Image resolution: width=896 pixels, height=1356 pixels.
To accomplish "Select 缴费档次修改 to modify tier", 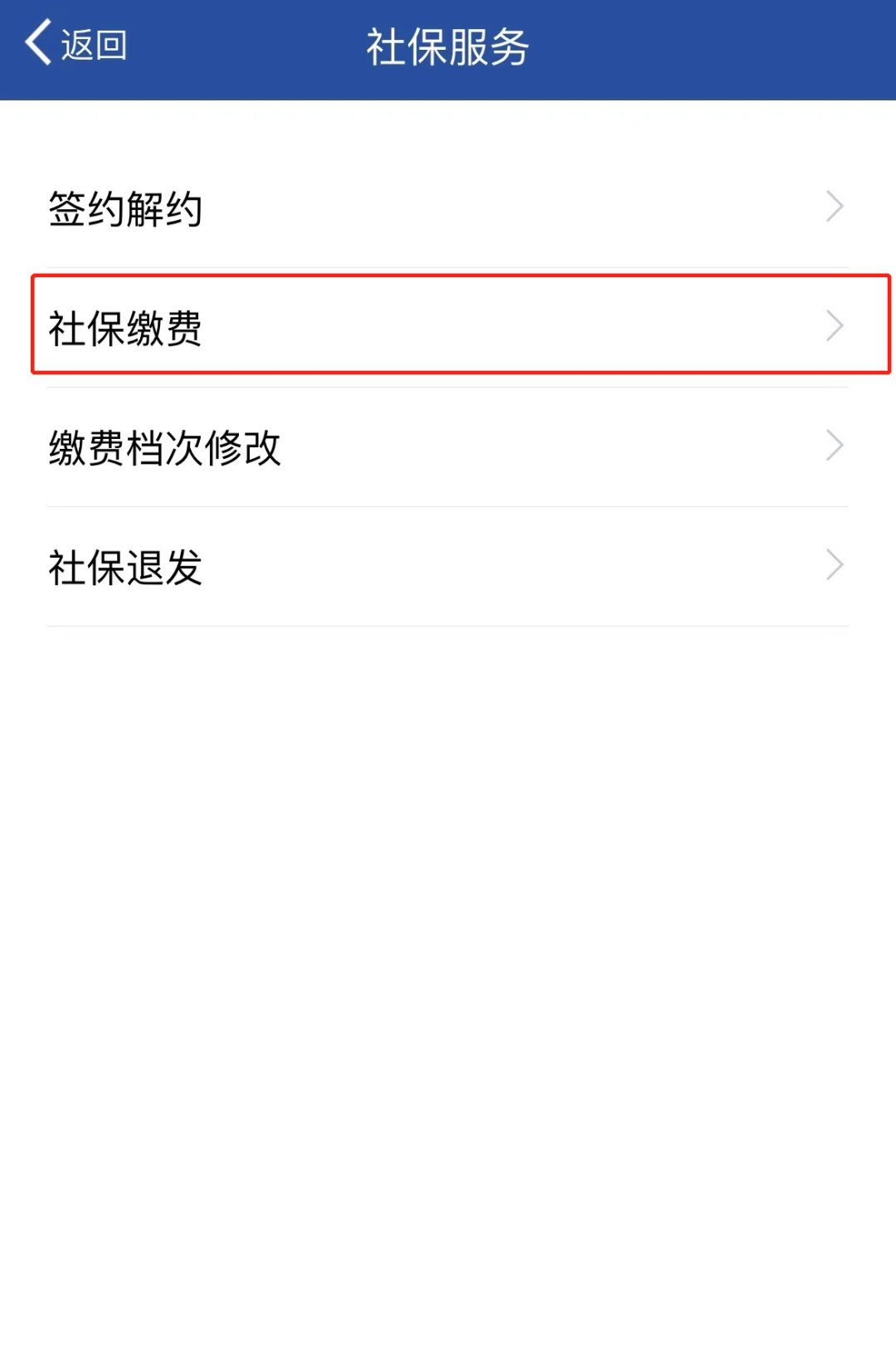I will 448,447.
